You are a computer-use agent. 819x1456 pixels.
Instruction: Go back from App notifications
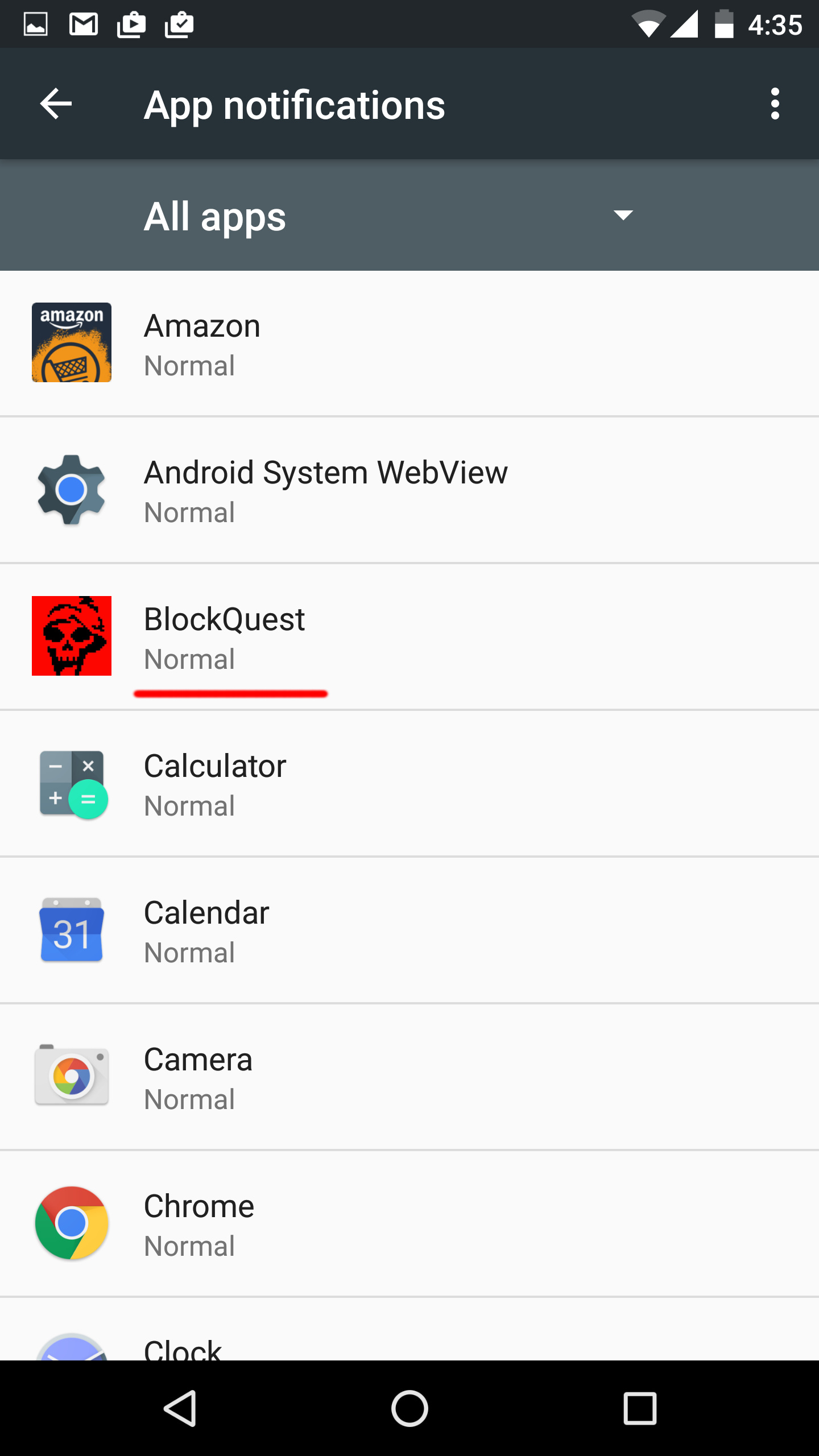tap(56, 104)
